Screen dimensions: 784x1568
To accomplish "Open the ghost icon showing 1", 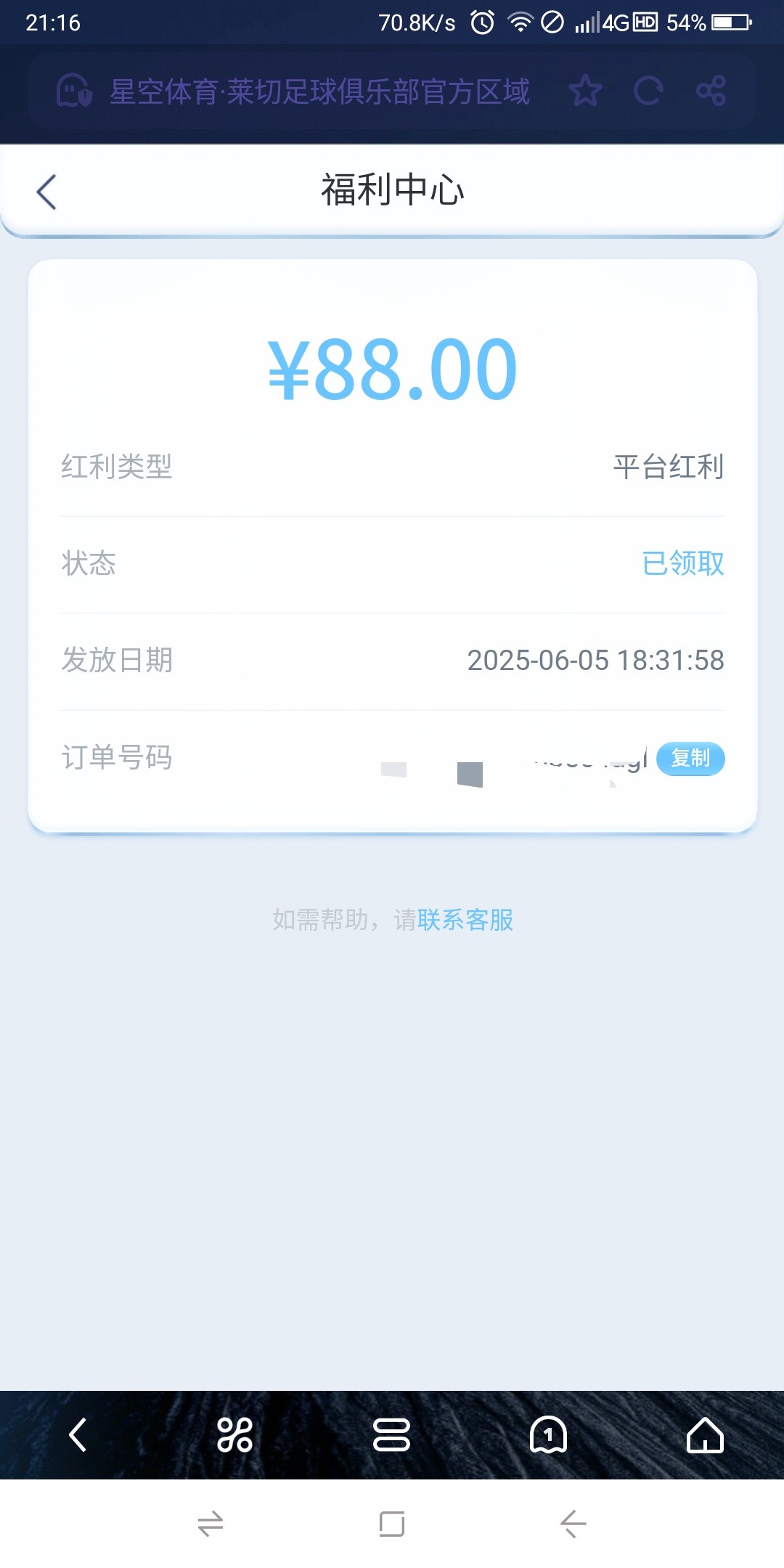I will coord(548,1434).
